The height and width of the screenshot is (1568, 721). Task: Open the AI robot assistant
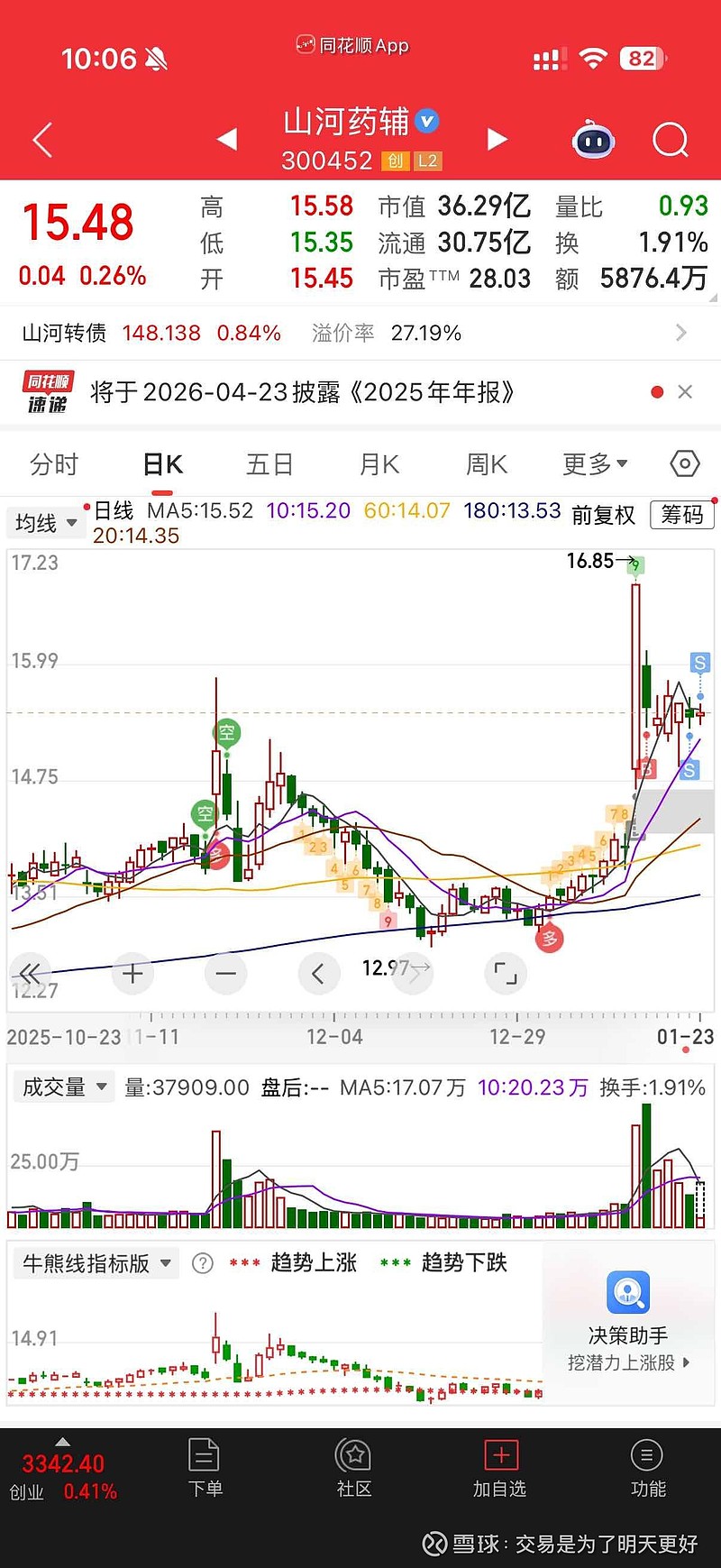(x=594, y=140)
